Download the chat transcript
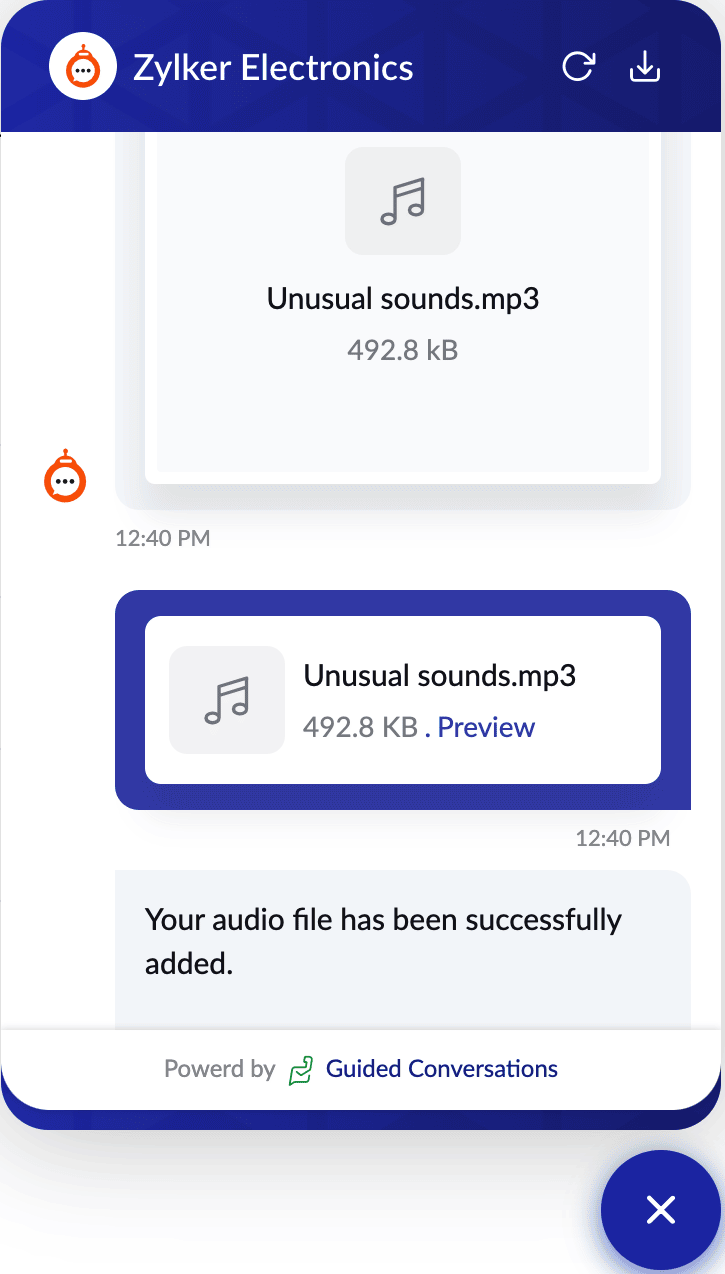The height and width of the screenshot is (1274, 725). [645, 68]
